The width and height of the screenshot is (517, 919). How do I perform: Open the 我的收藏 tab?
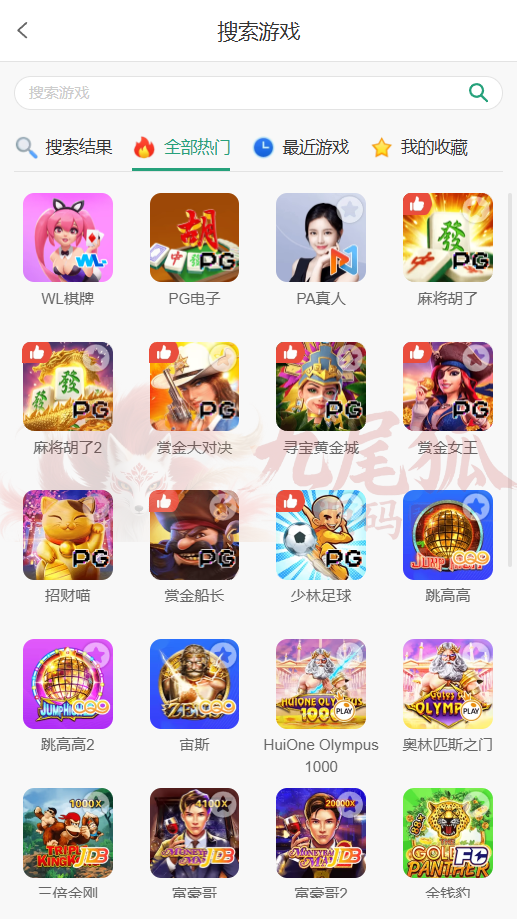click(x=420, y=147)
